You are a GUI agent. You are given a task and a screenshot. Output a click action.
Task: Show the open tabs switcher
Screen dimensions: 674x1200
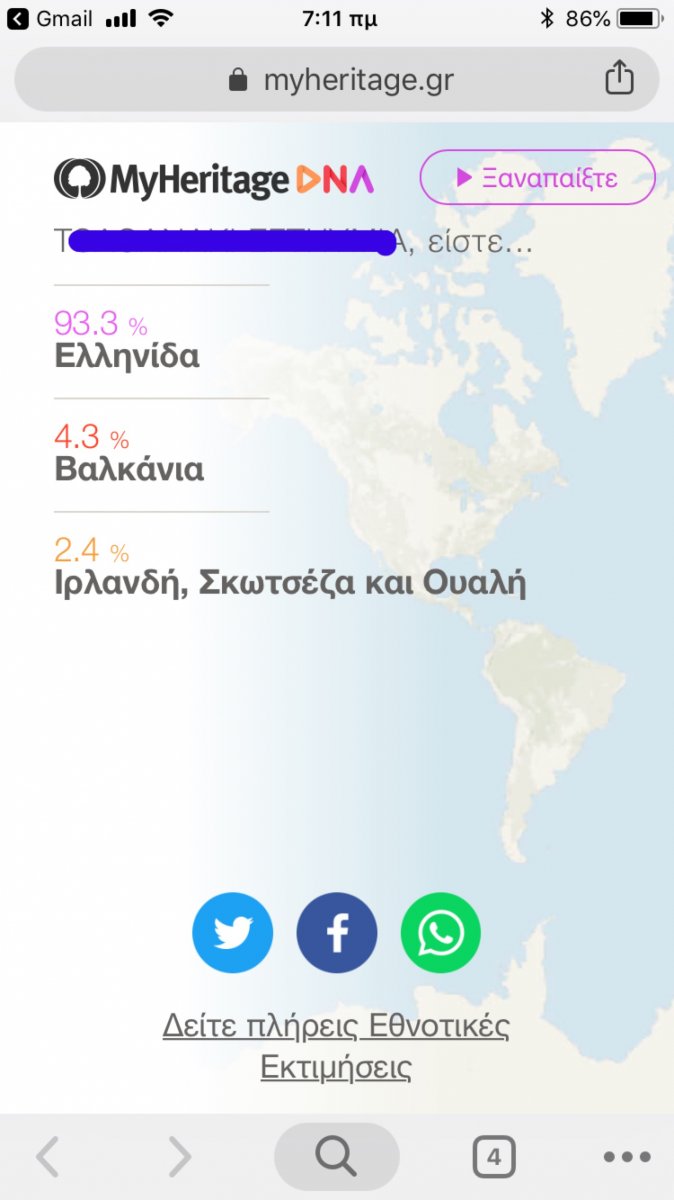click(493, 1158)
